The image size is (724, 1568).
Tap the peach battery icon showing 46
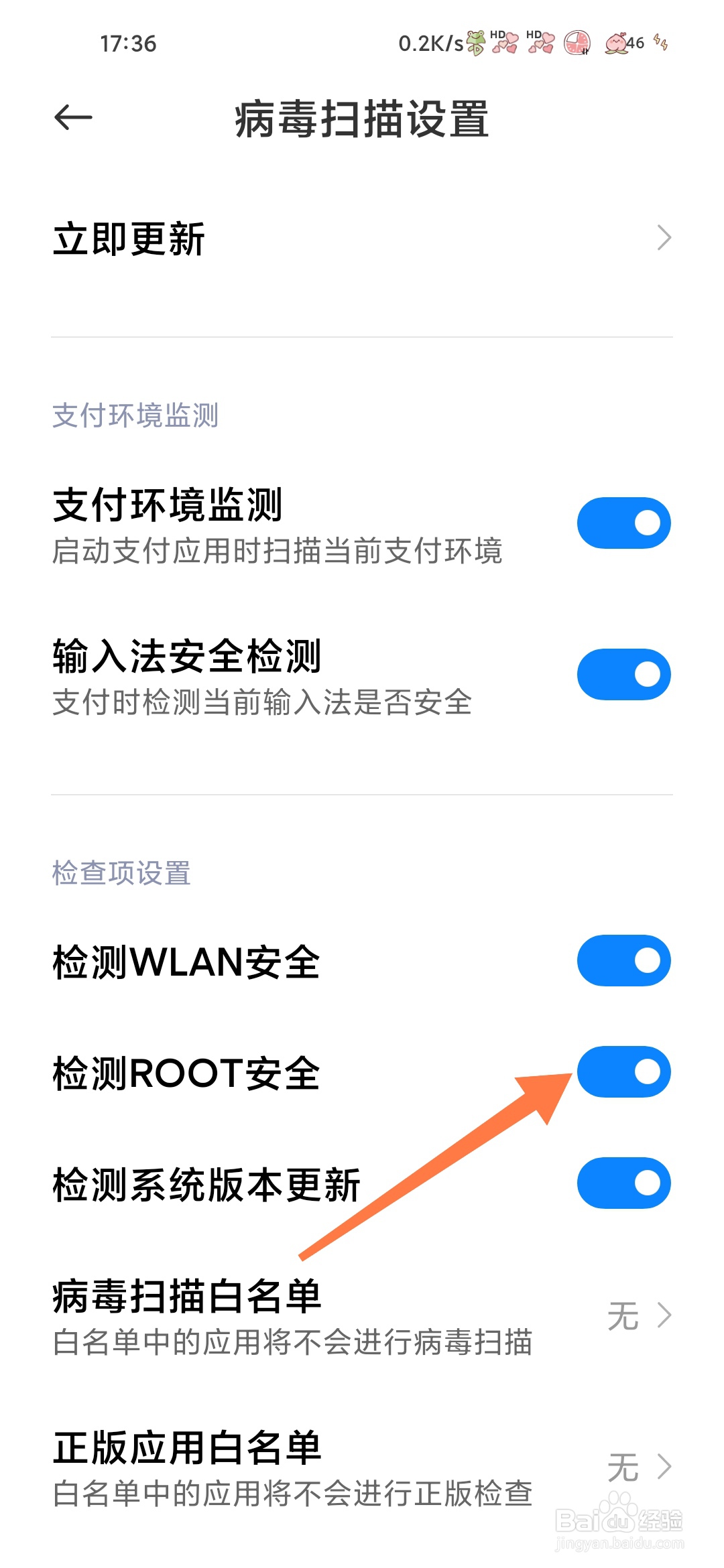tap(617, 42)
